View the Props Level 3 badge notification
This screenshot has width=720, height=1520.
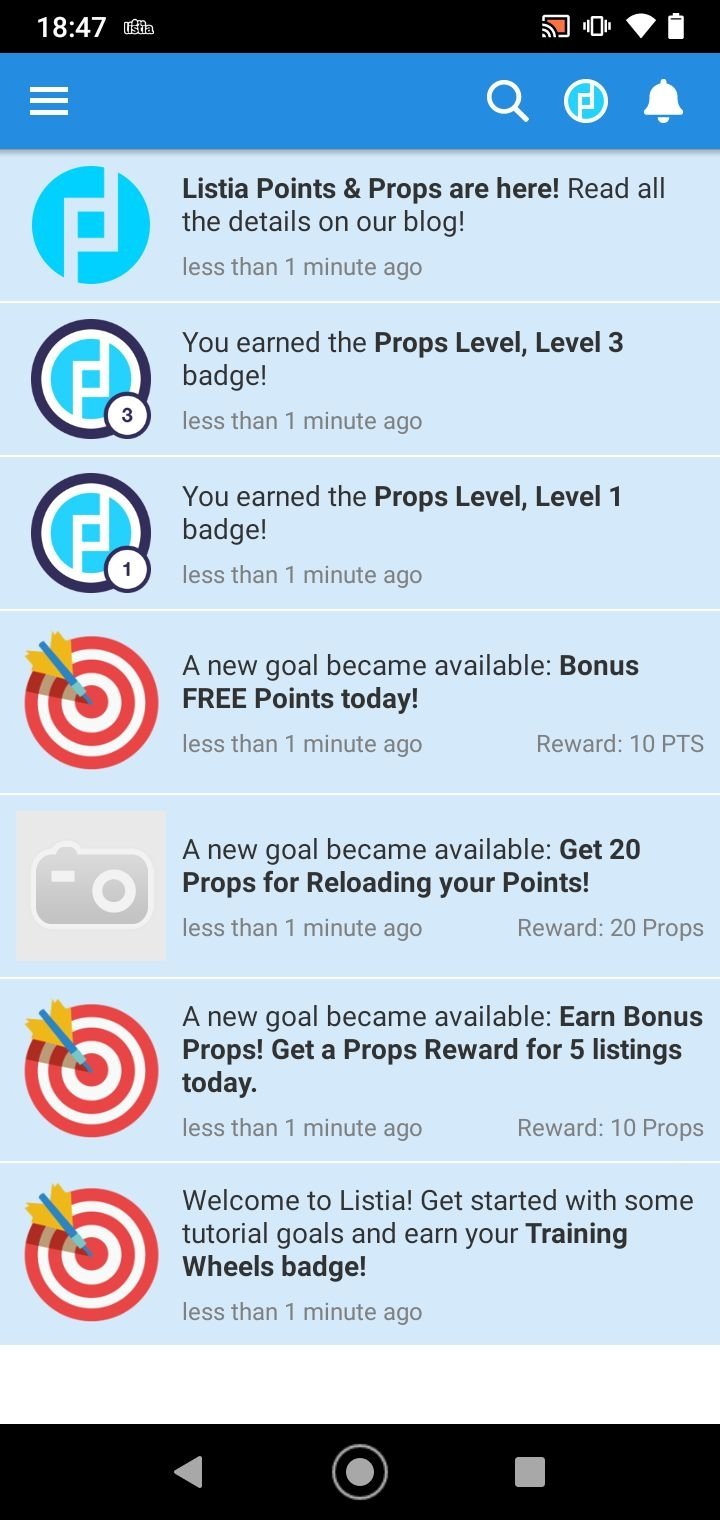click(360, 380)
